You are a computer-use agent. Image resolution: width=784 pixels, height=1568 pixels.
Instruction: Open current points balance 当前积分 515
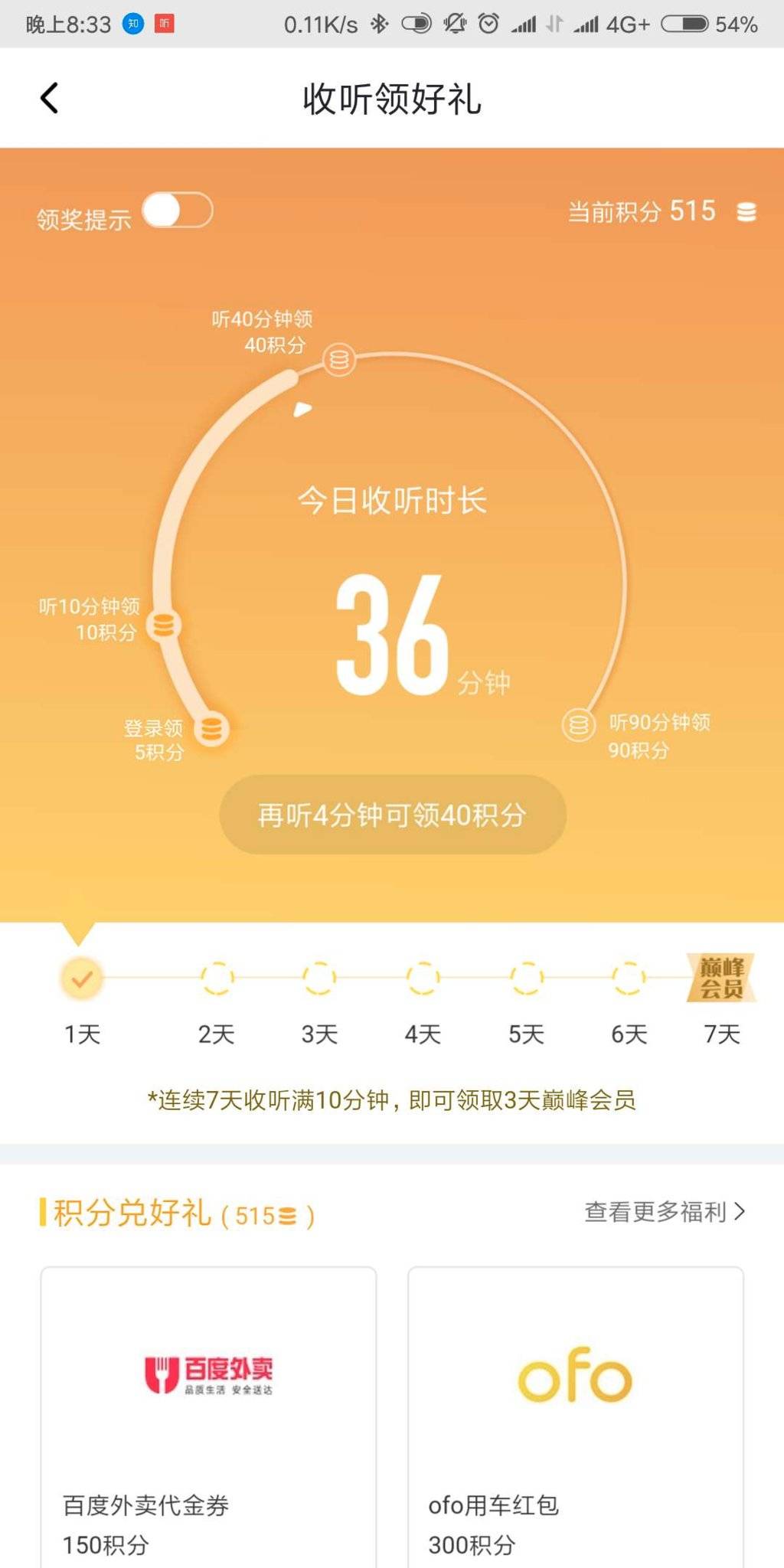point(661,211)
